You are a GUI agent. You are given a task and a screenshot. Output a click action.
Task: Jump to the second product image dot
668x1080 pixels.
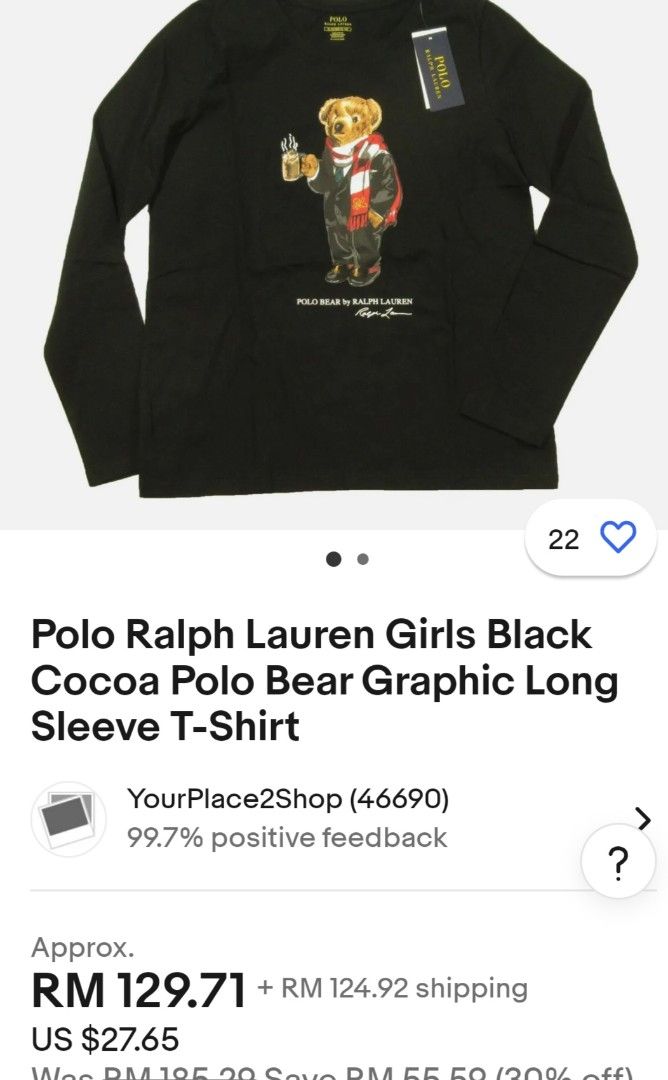tap(363, 559)
